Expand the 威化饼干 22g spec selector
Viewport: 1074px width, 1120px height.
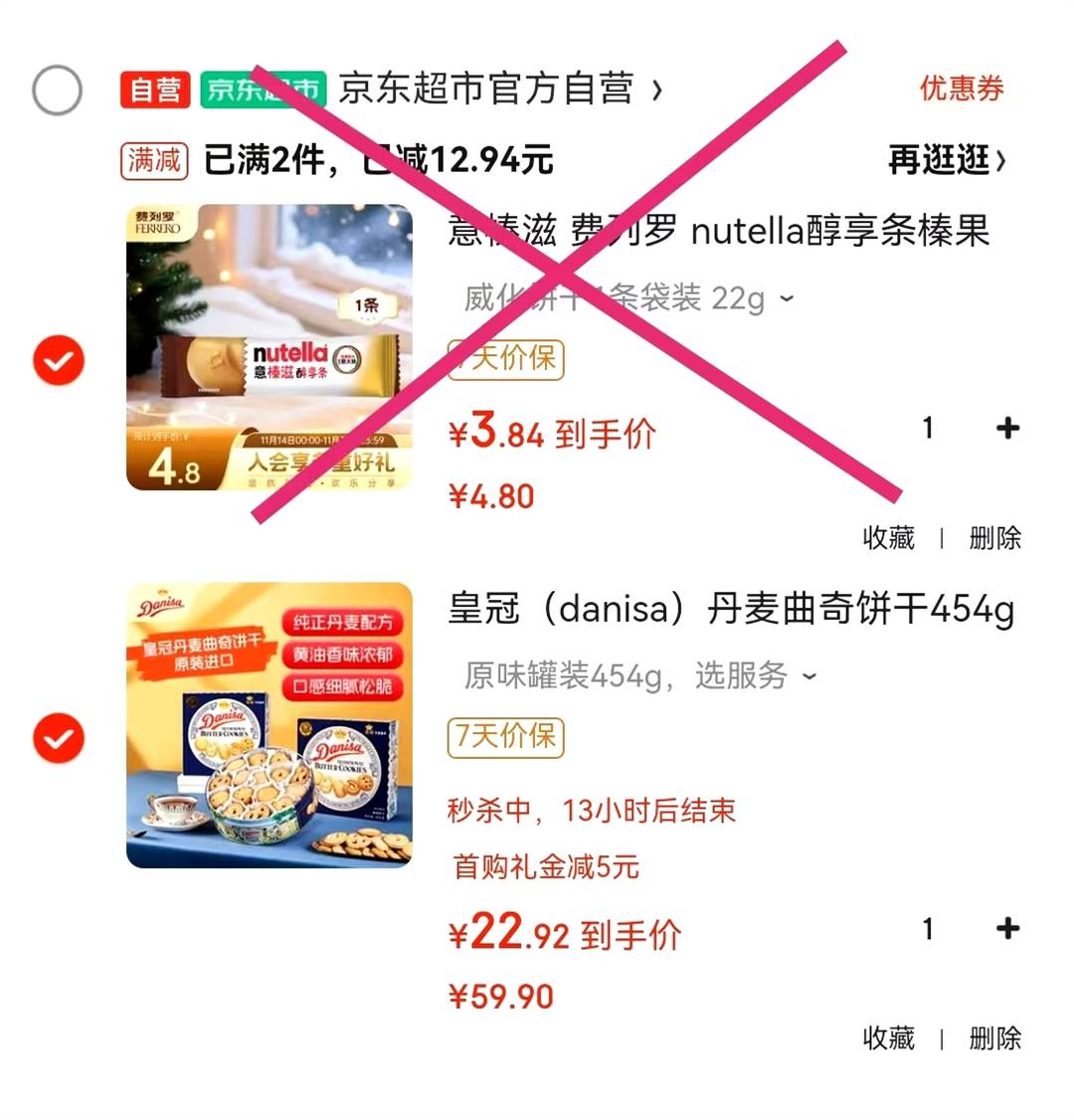(x=628, y=297)
